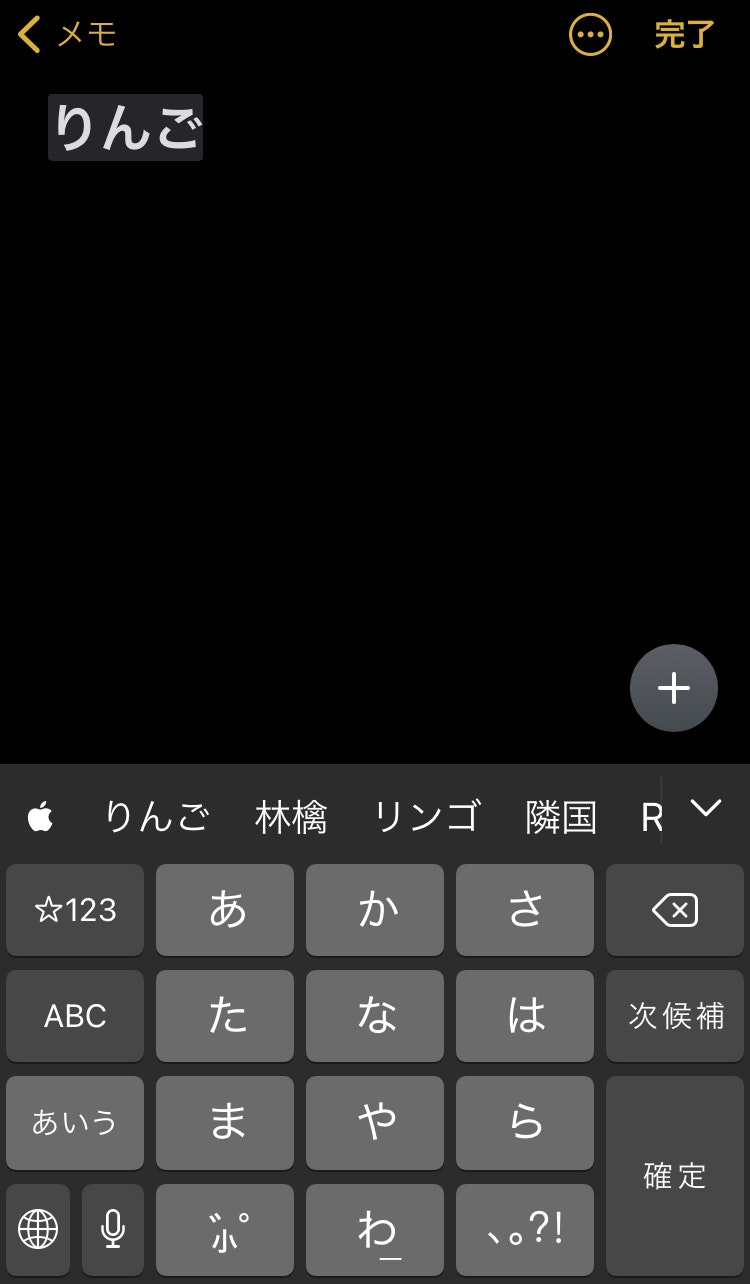Select the あいう hiragana keyboard
Screen dimensions: 750x1284
coord(75,1122)
